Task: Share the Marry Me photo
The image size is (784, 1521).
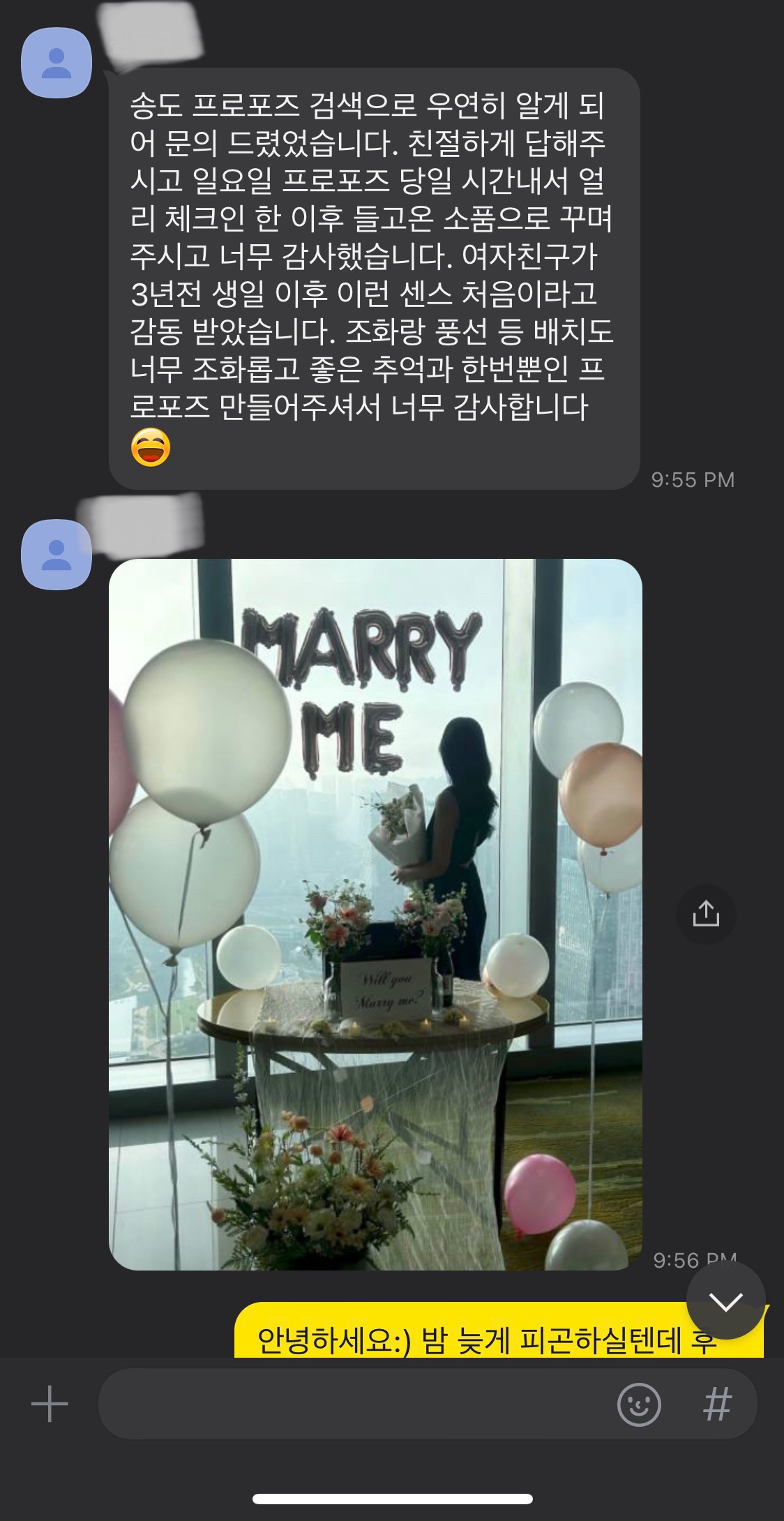Action: pos(706,914)
